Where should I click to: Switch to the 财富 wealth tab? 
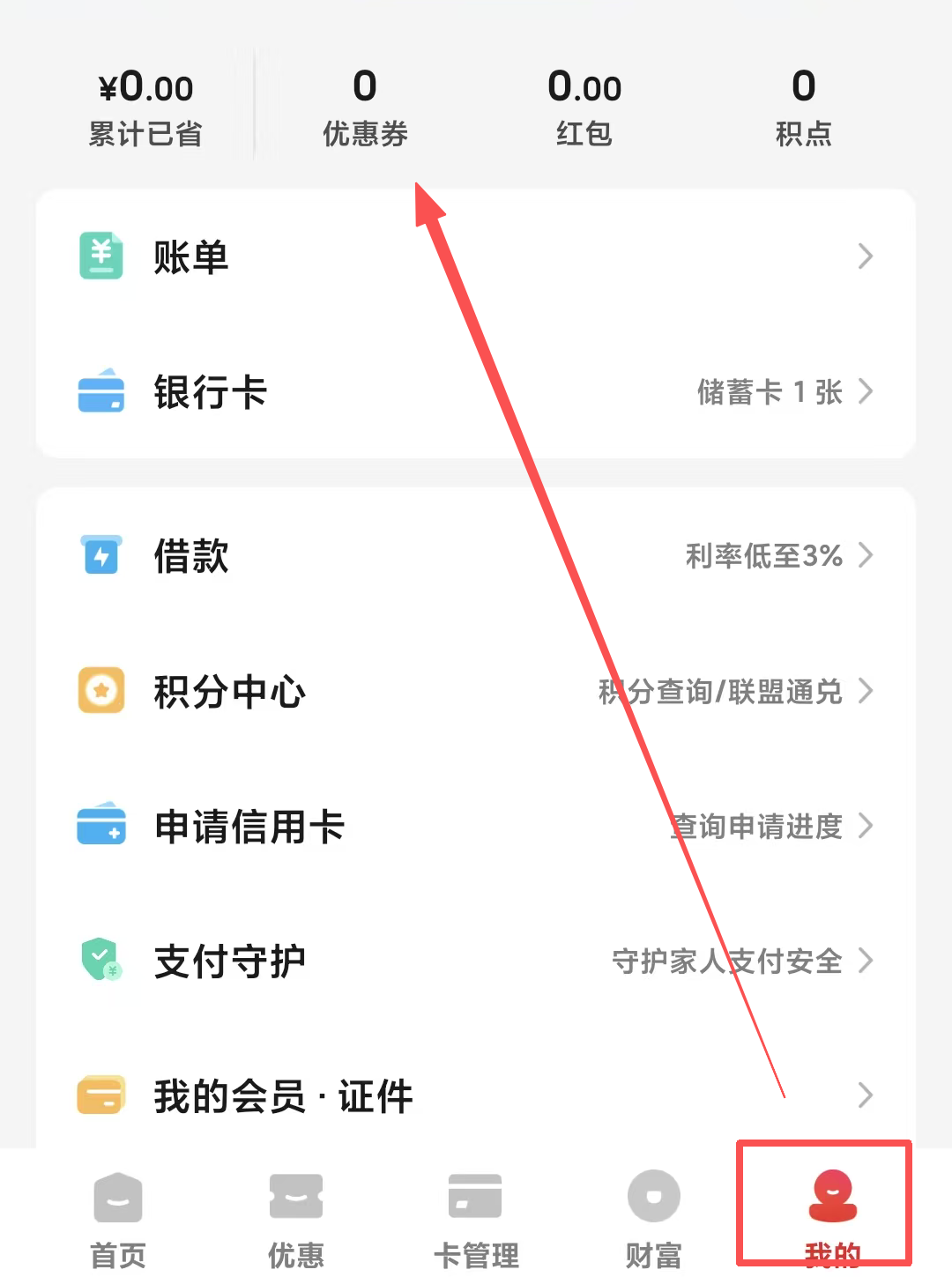click(653, 1216)
